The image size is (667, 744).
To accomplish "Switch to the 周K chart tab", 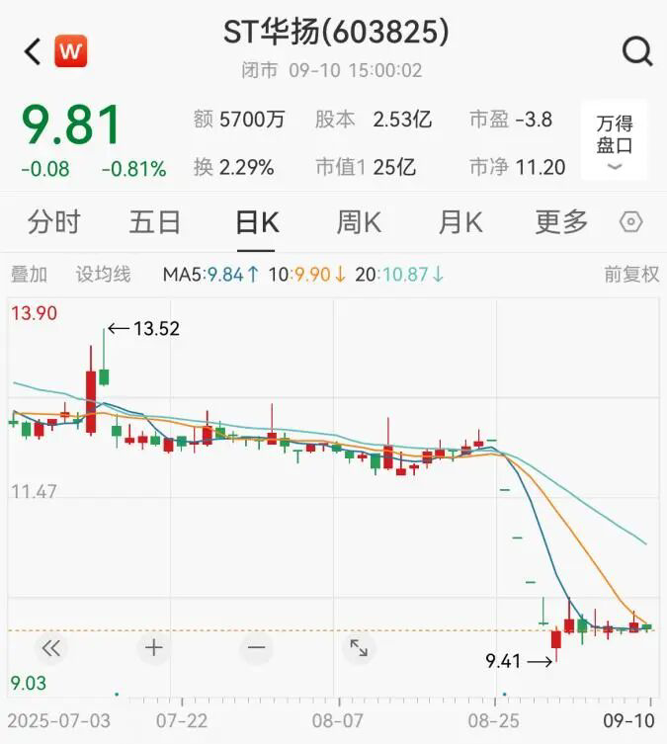I will tap(358, 222).
